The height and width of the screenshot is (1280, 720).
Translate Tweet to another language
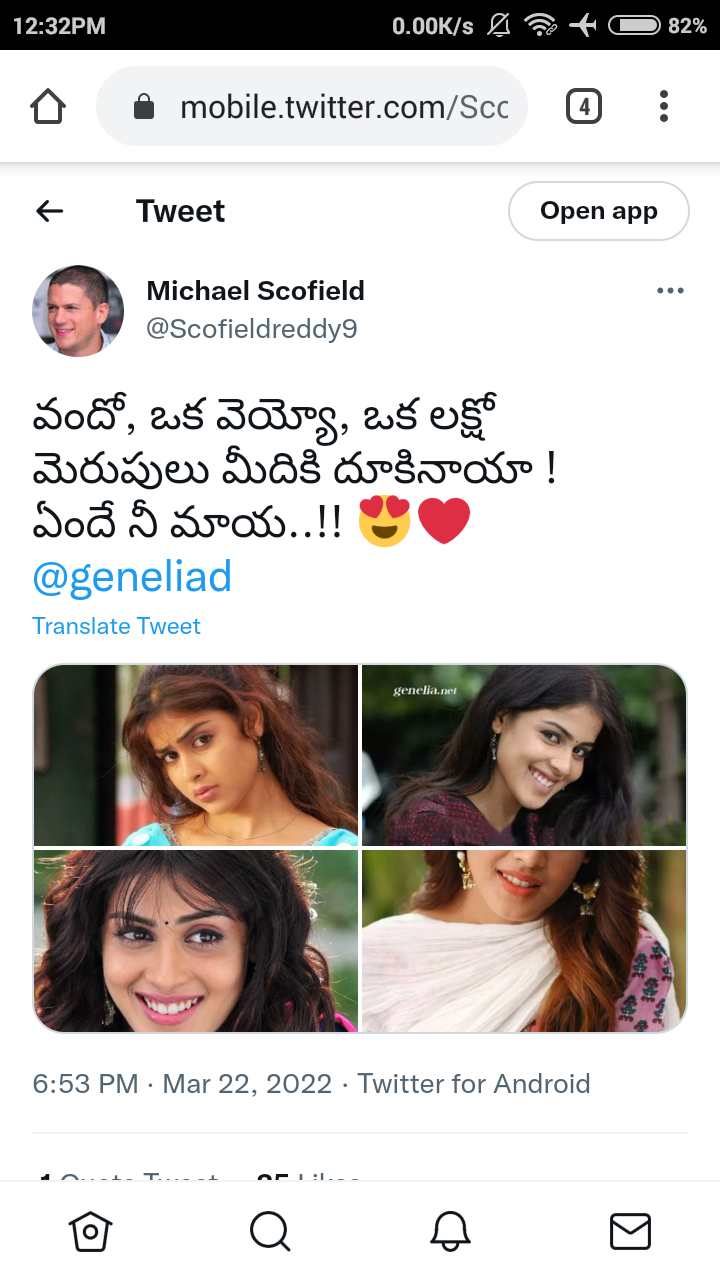click(116, 626)
